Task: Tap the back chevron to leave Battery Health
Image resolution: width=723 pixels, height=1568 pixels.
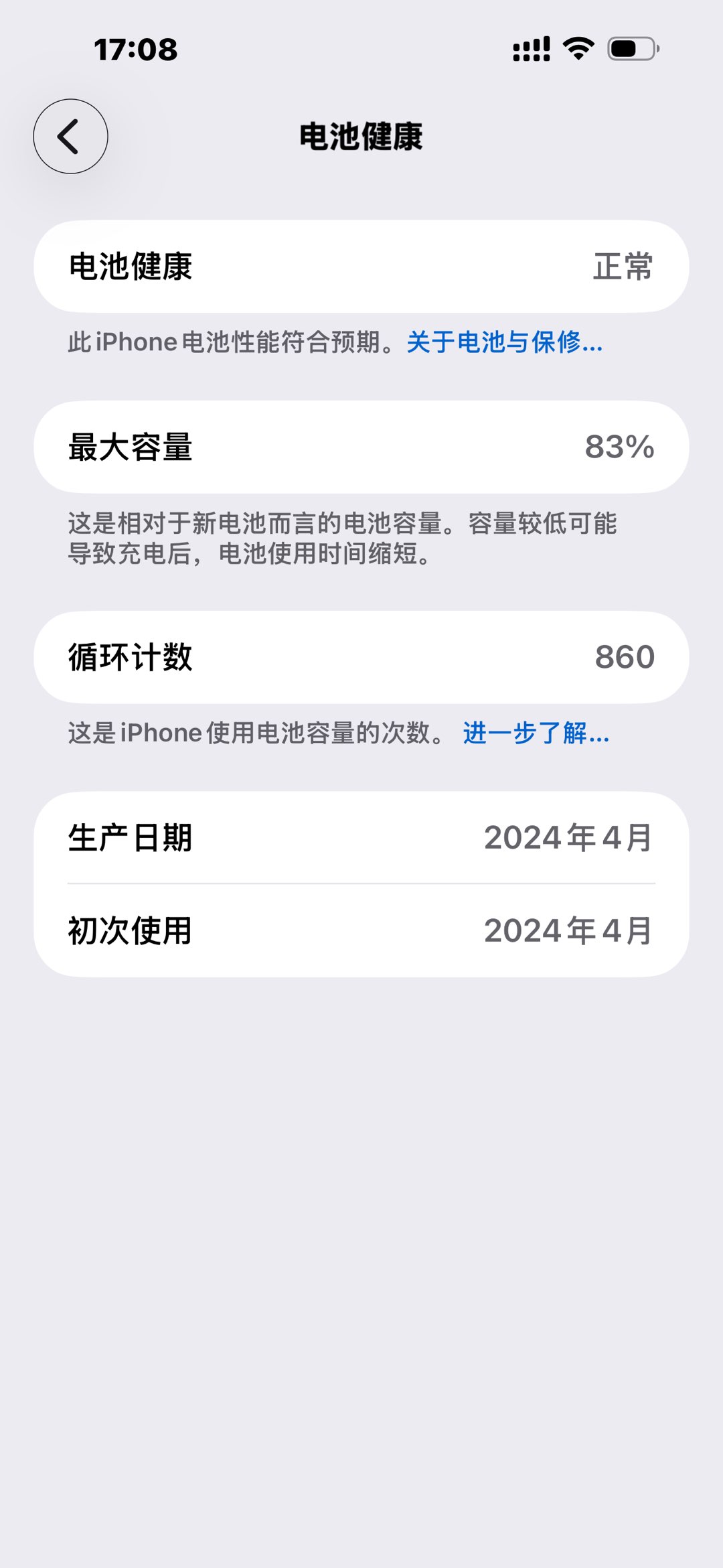Action: [x=70, y=136]
